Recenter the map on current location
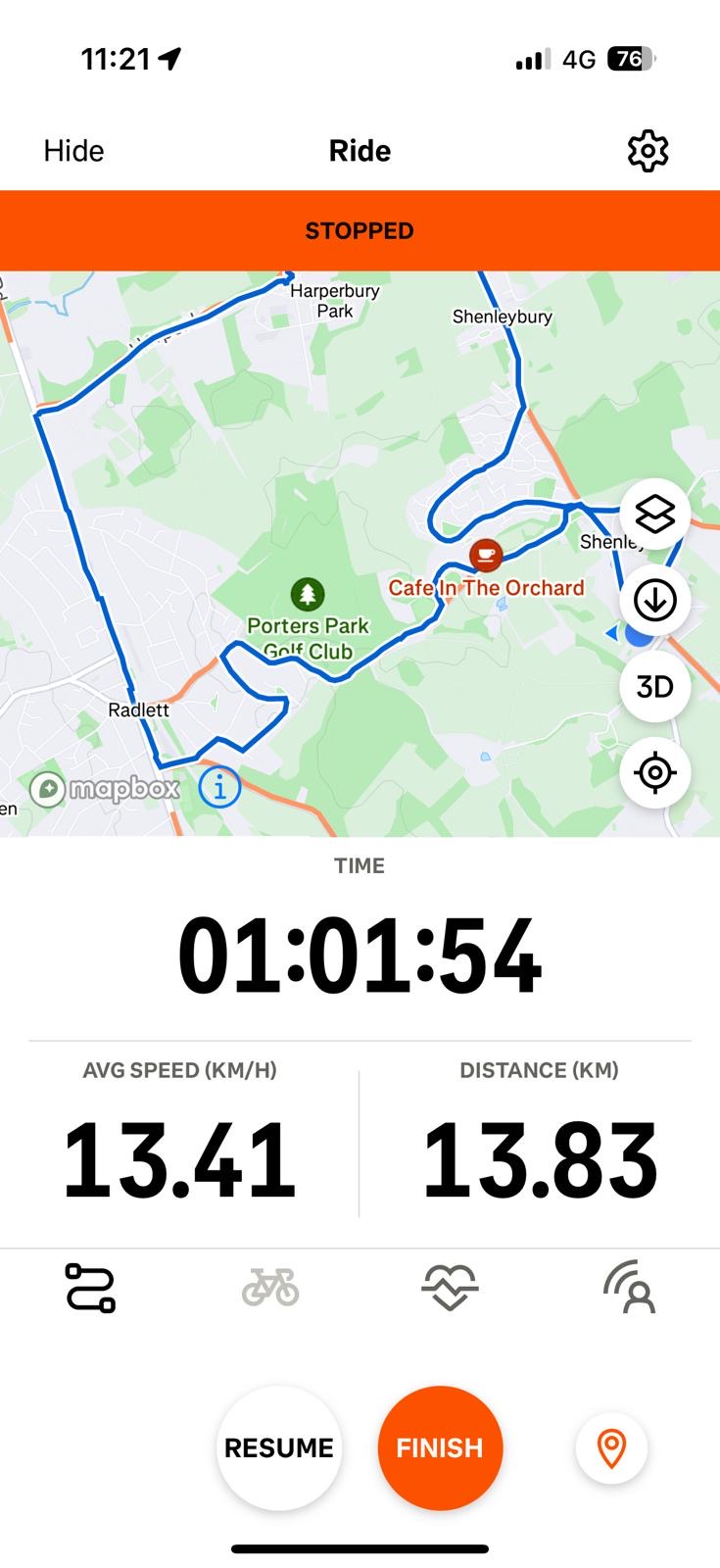720x1568 pixels. coord(654,772)
